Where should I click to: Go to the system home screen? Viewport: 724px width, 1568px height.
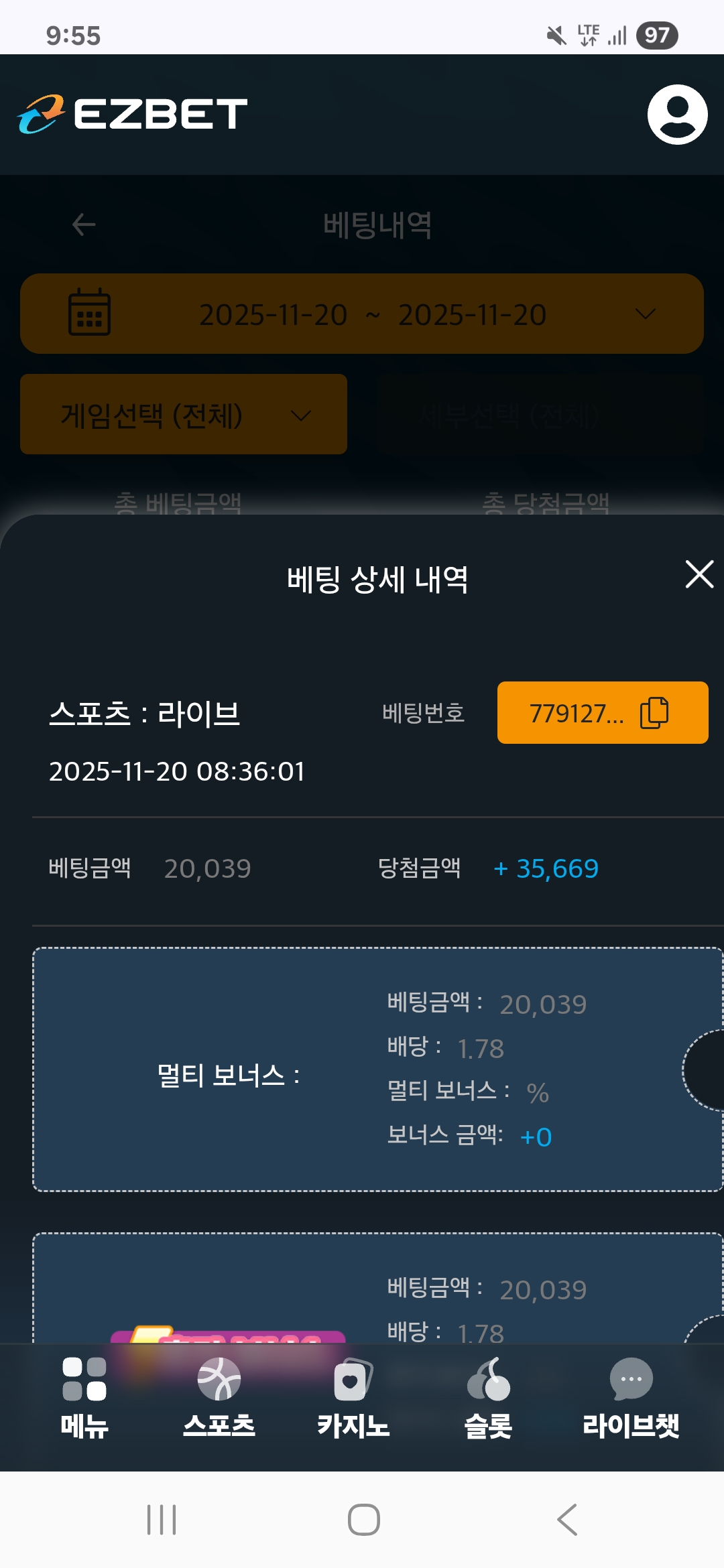364,1520
